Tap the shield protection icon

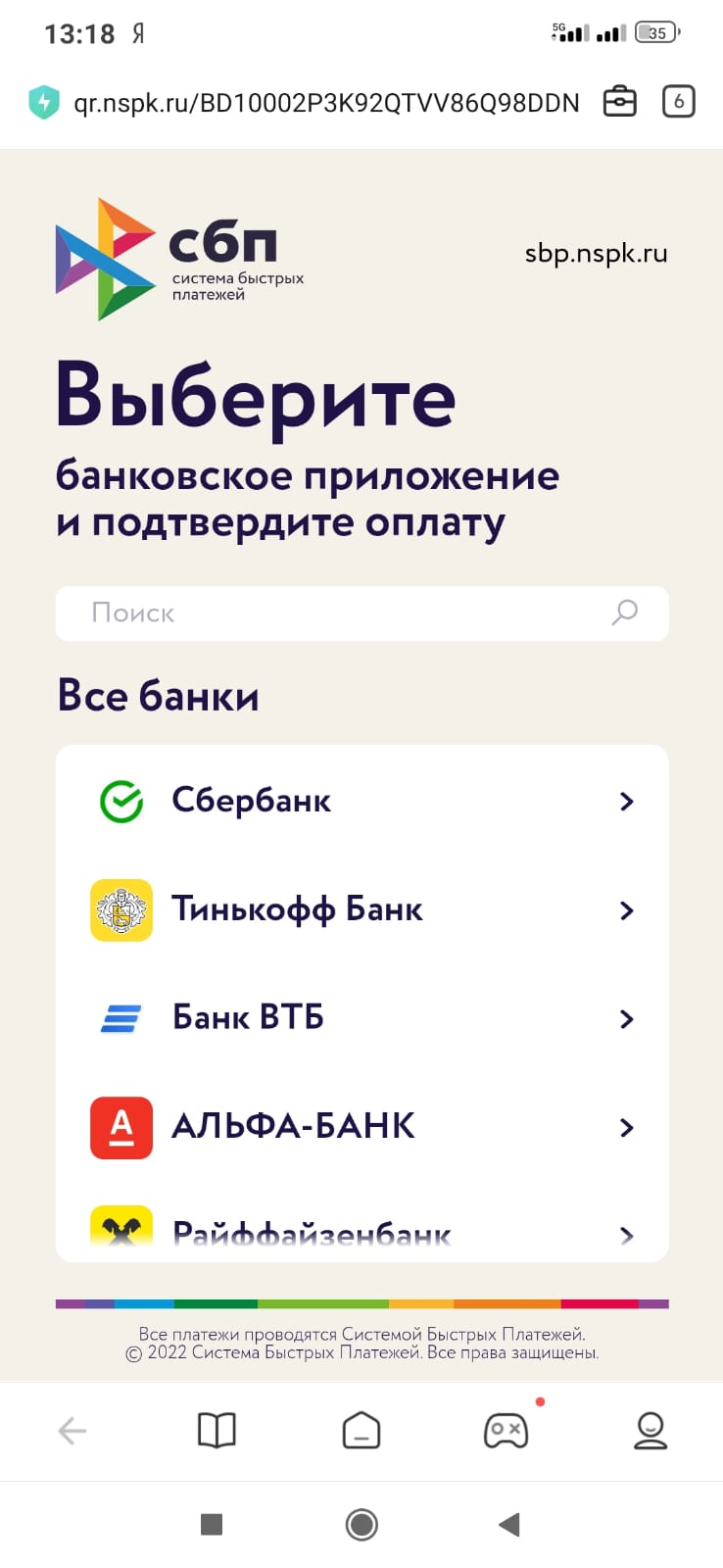pyautogui.click(x=44, y=103)
